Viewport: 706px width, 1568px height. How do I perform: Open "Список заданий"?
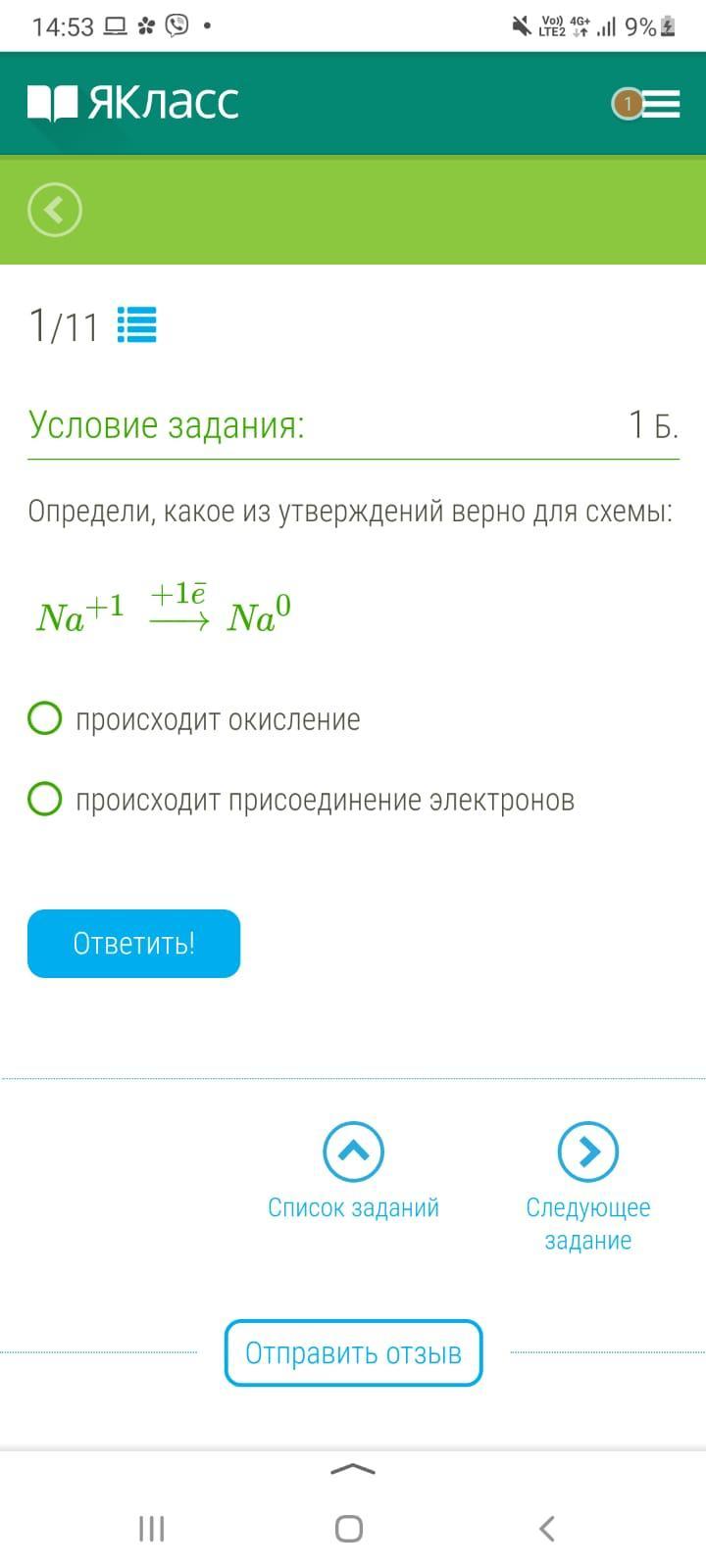click(x=353, y=1171)
